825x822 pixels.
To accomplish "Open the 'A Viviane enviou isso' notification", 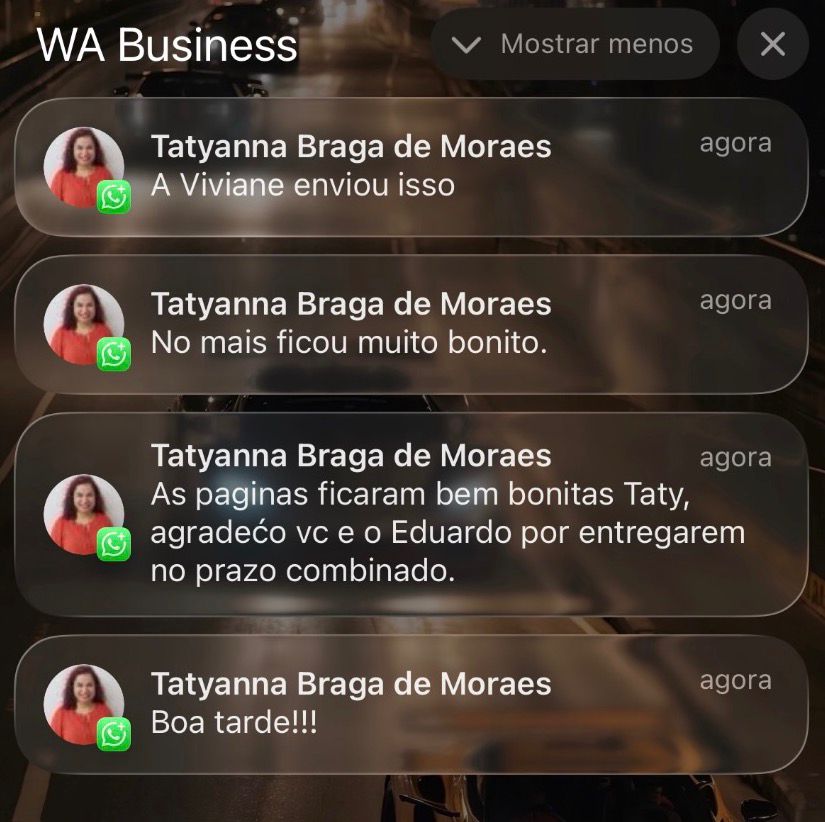I will (x=411, y=167).
